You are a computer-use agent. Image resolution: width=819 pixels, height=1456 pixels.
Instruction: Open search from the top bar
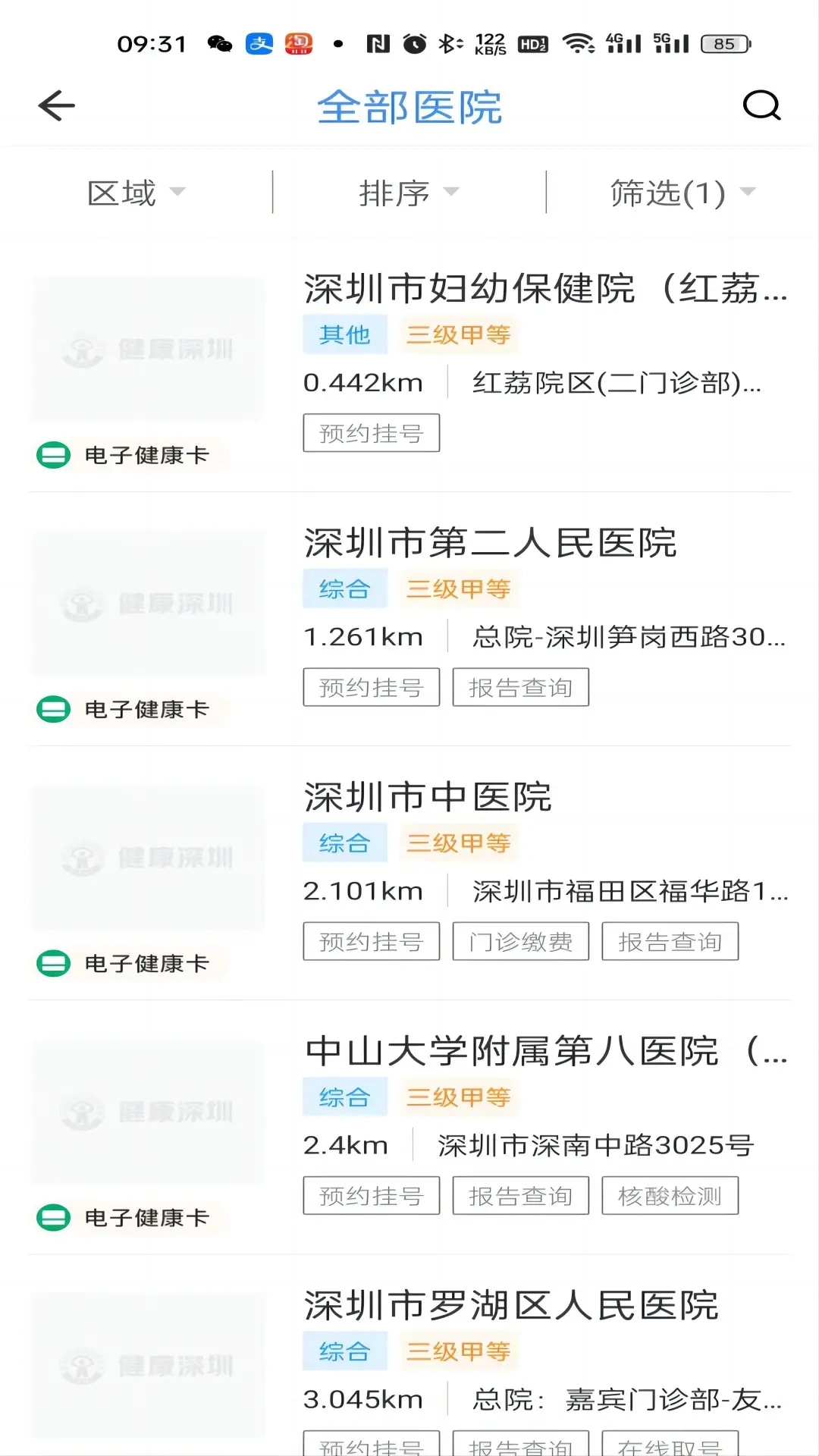[762, 106]
